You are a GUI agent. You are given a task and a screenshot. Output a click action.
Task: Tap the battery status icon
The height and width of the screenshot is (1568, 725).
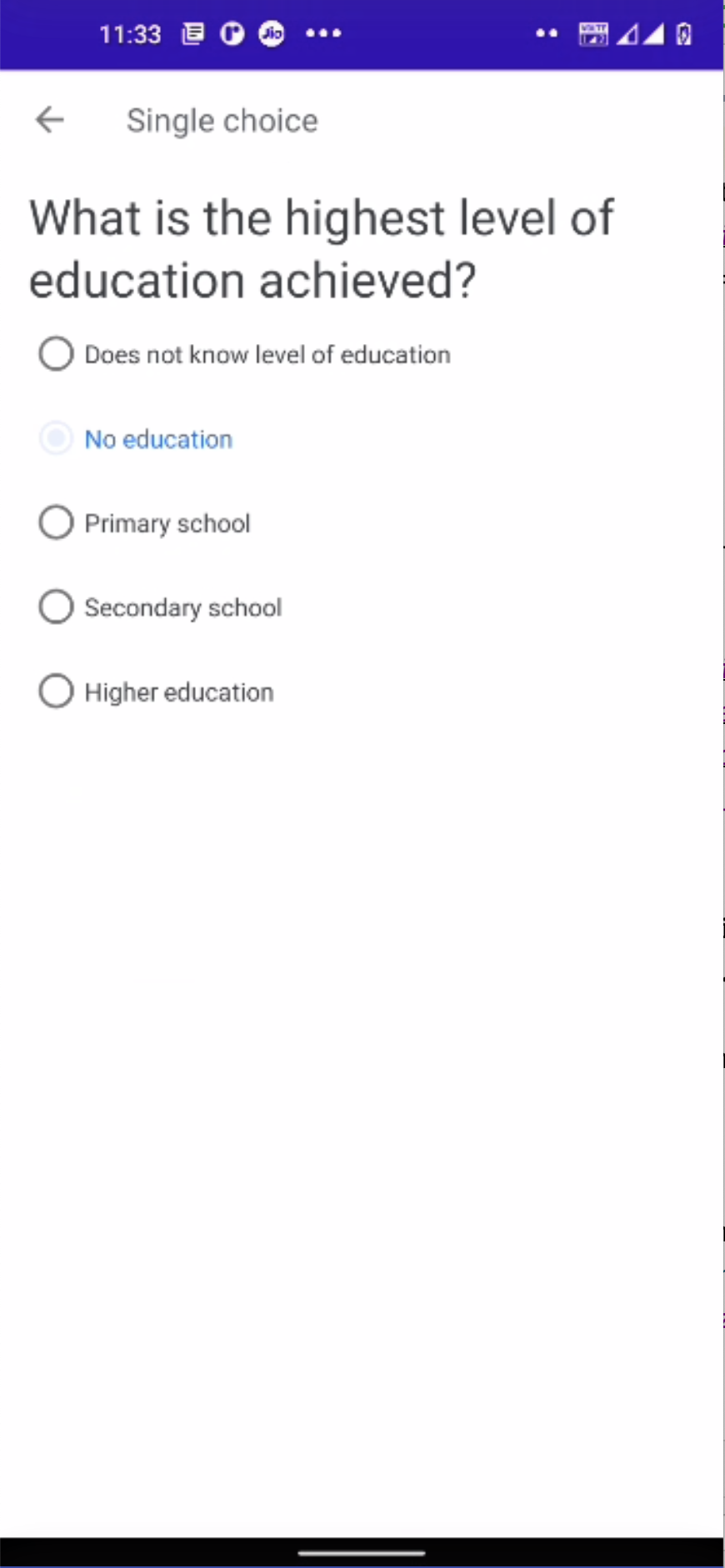click(685, 33)
